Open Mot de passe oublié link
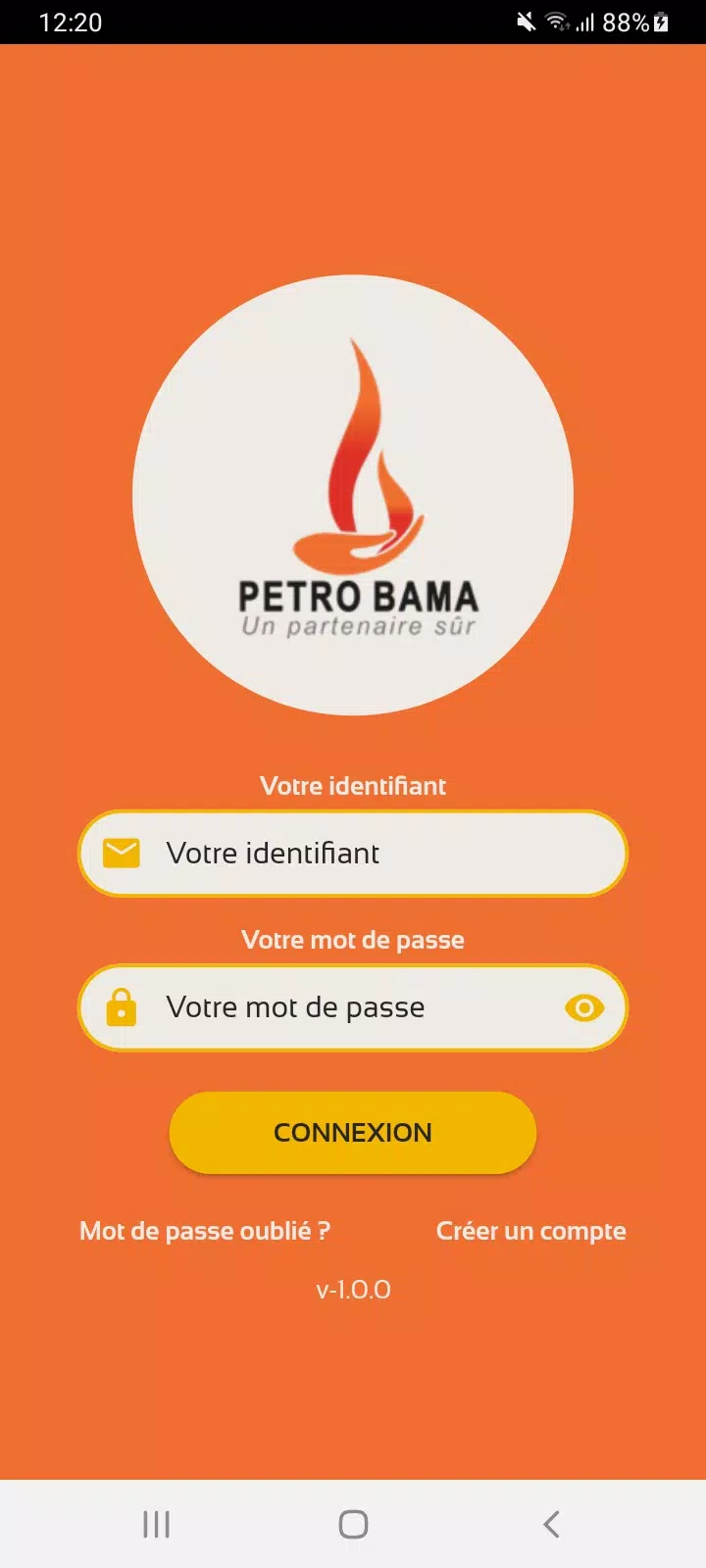This screenshot has width=706, height=1568. (205, 1231)
